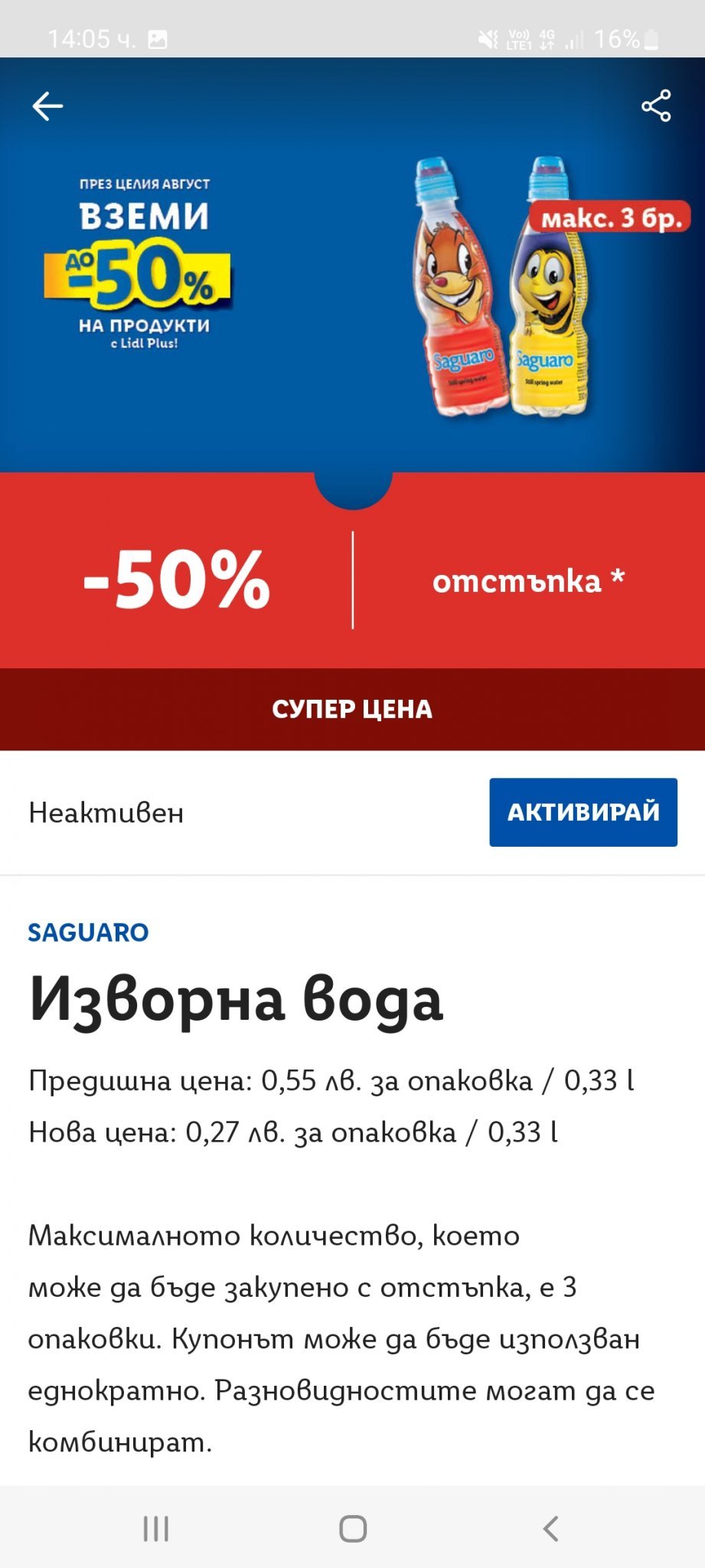Go back using the top-left arrow

[47, 106]
